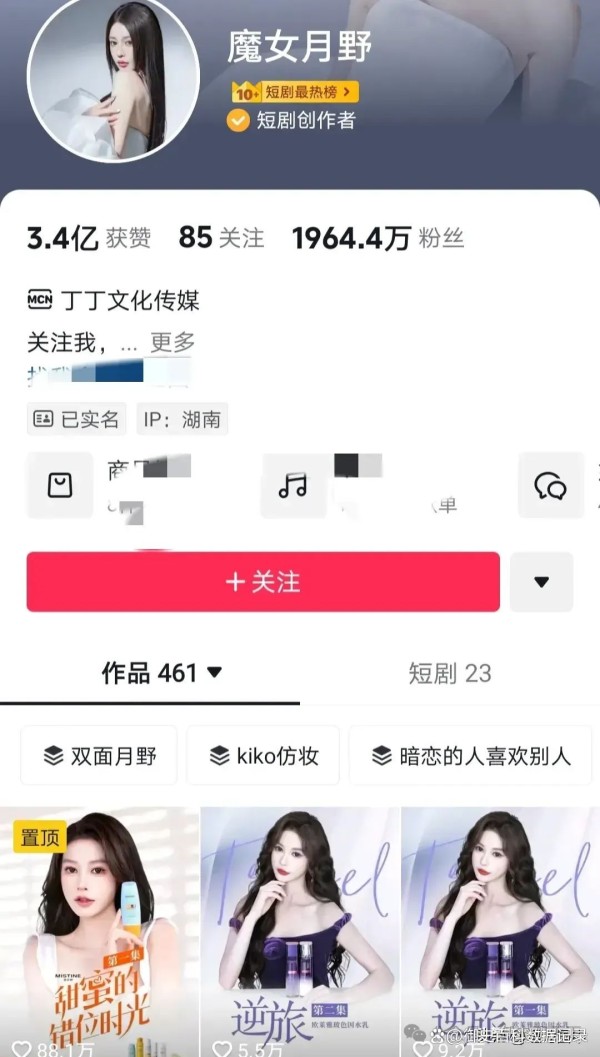
Task: View the 1964.4万 粉丝 followers list
Action: click(x=377, y=238)
